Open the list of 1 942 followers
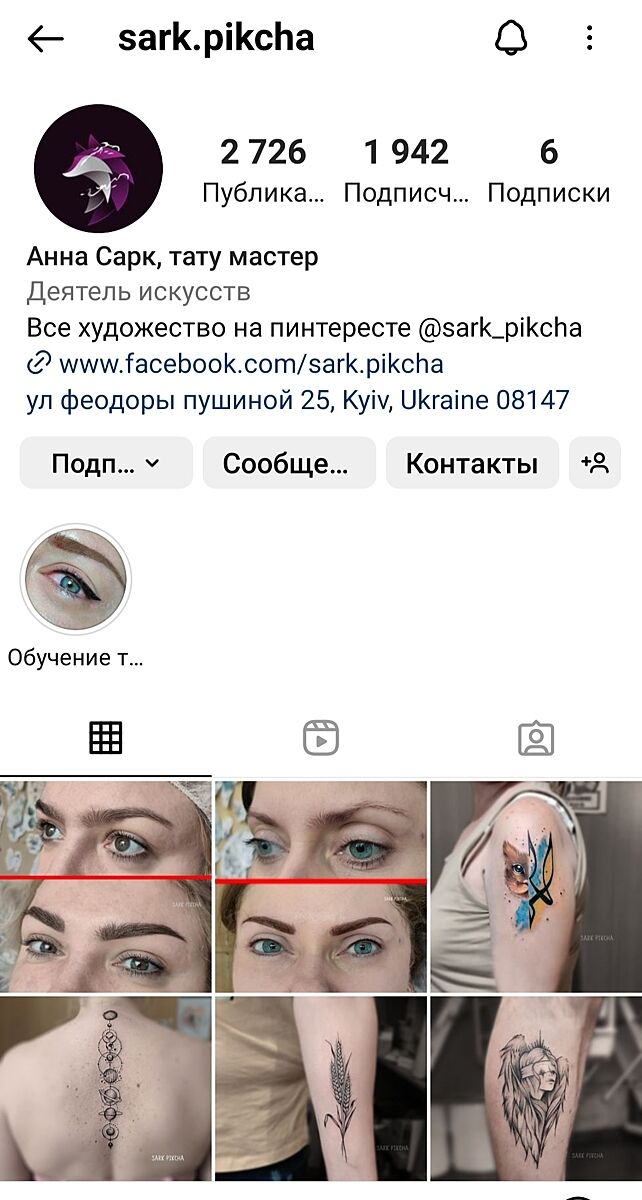This screenshot has height=1200, width=642. [x=406, y=170]
